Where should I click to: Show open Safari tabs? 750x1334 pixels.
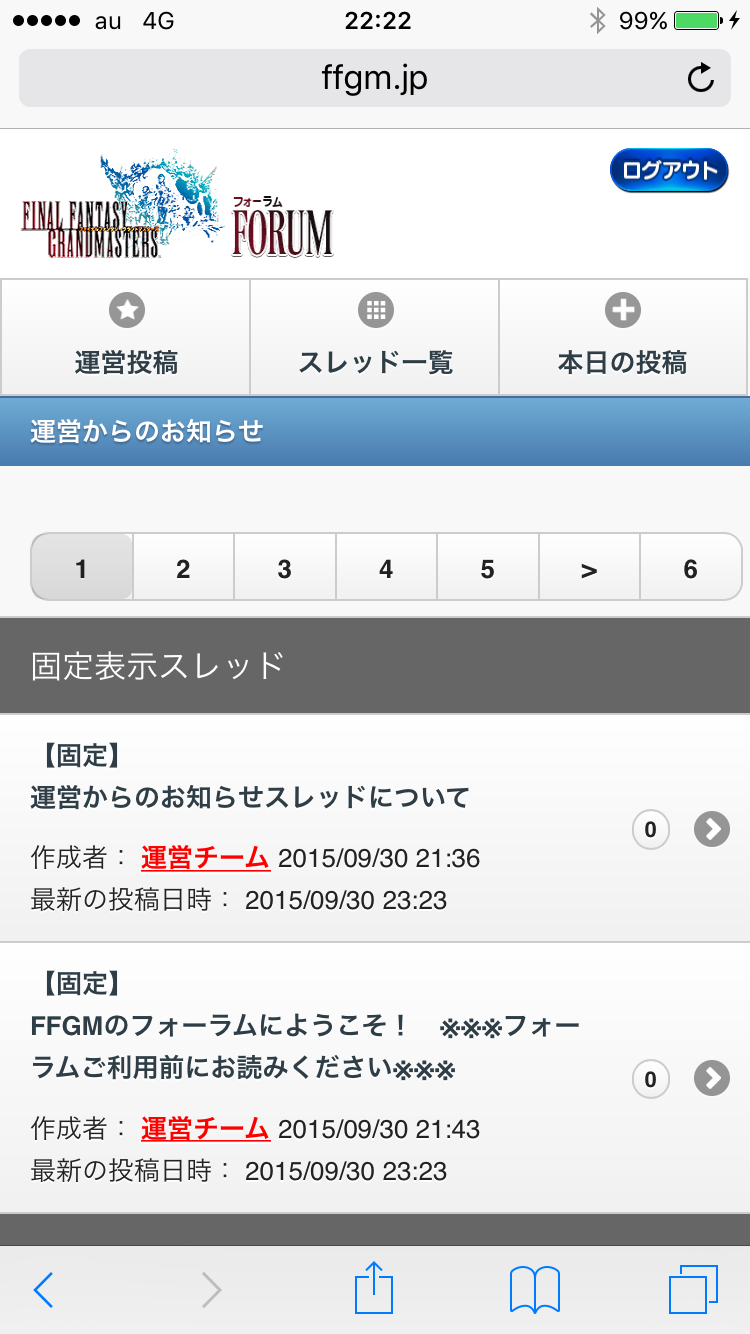point(693,1289)
